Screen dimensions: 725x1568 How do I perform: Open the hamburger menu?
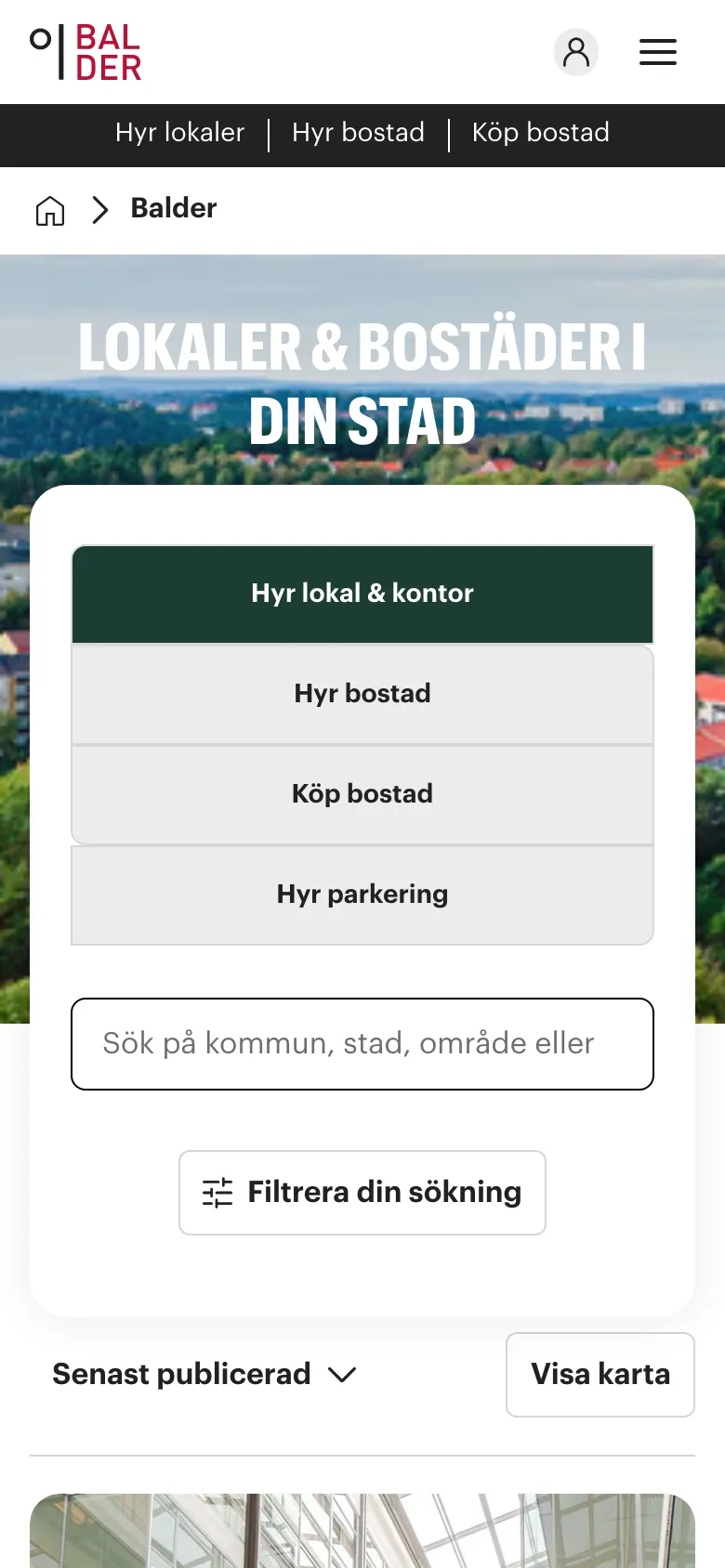(x=658, y=52)
